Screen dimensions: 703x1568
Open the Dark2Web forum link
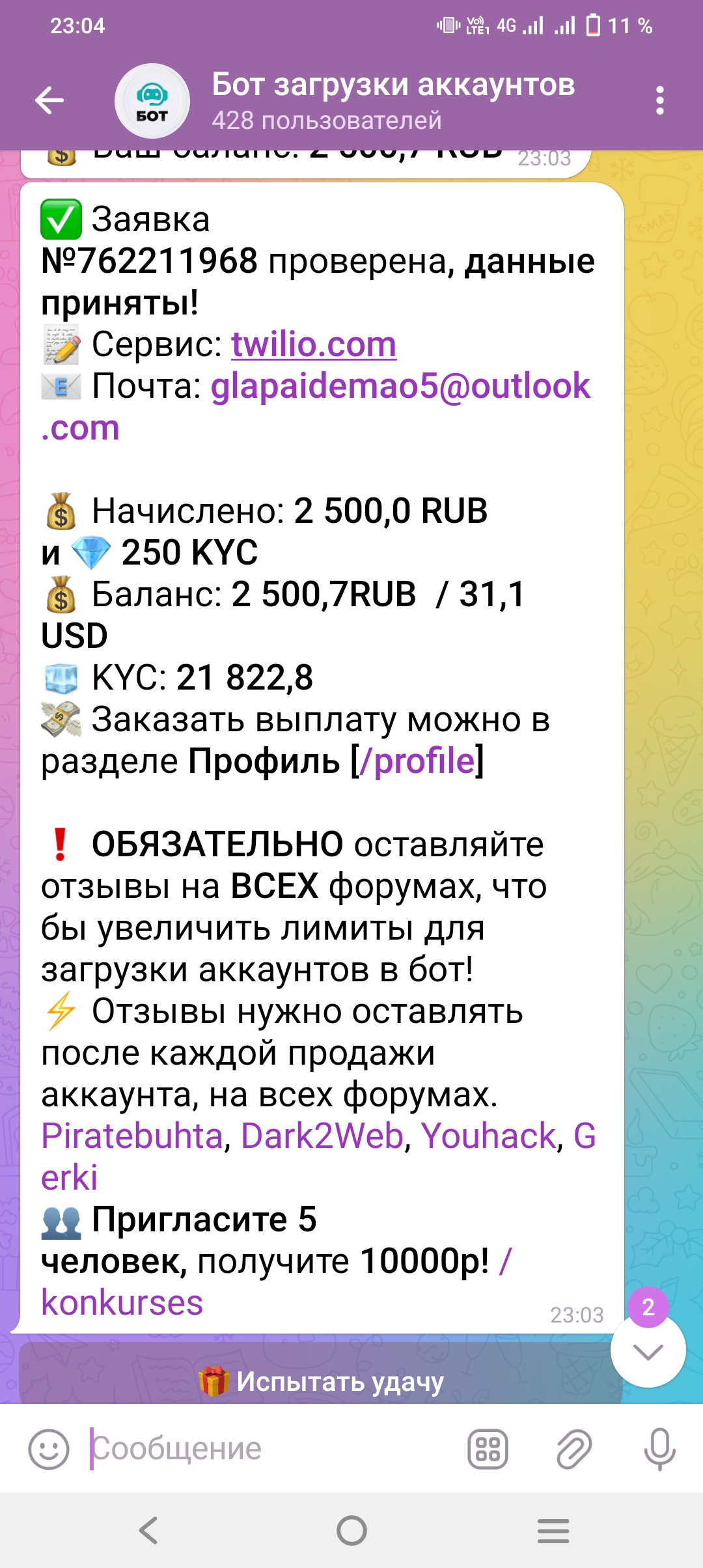tap(322, 1136)
